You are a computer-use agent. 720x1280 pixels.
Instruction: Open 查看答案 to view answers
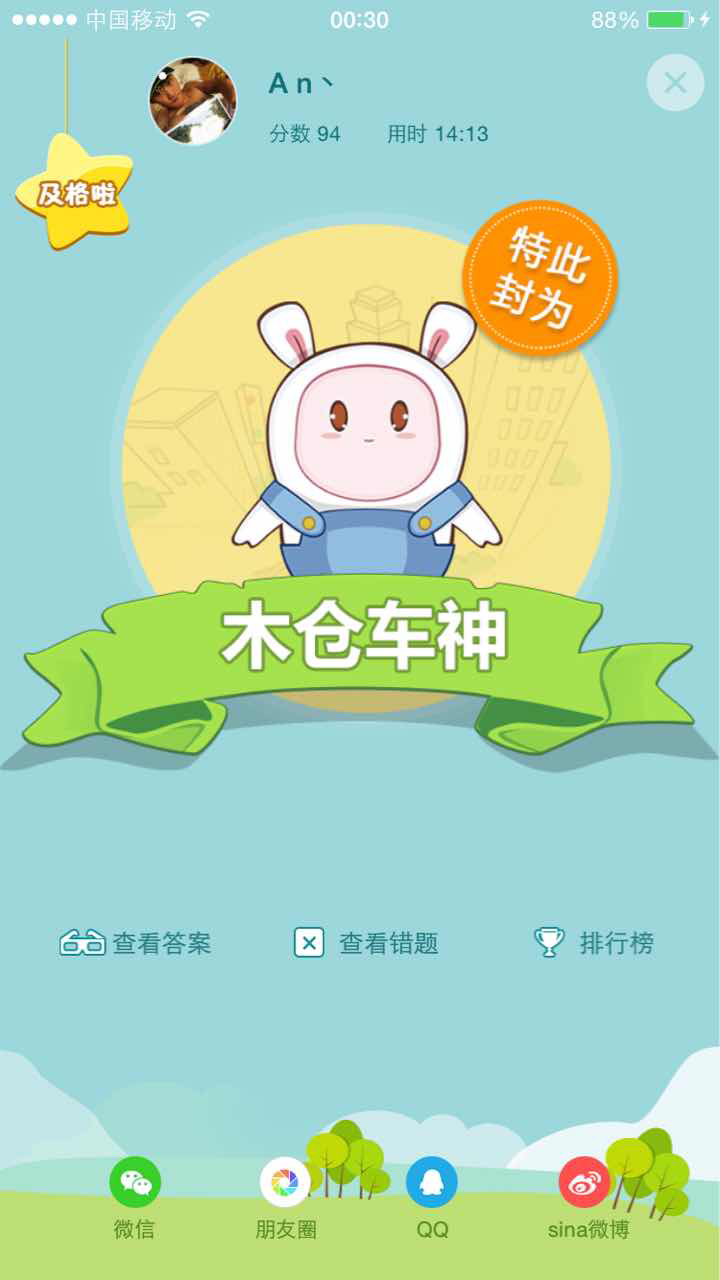pos(136,943)
